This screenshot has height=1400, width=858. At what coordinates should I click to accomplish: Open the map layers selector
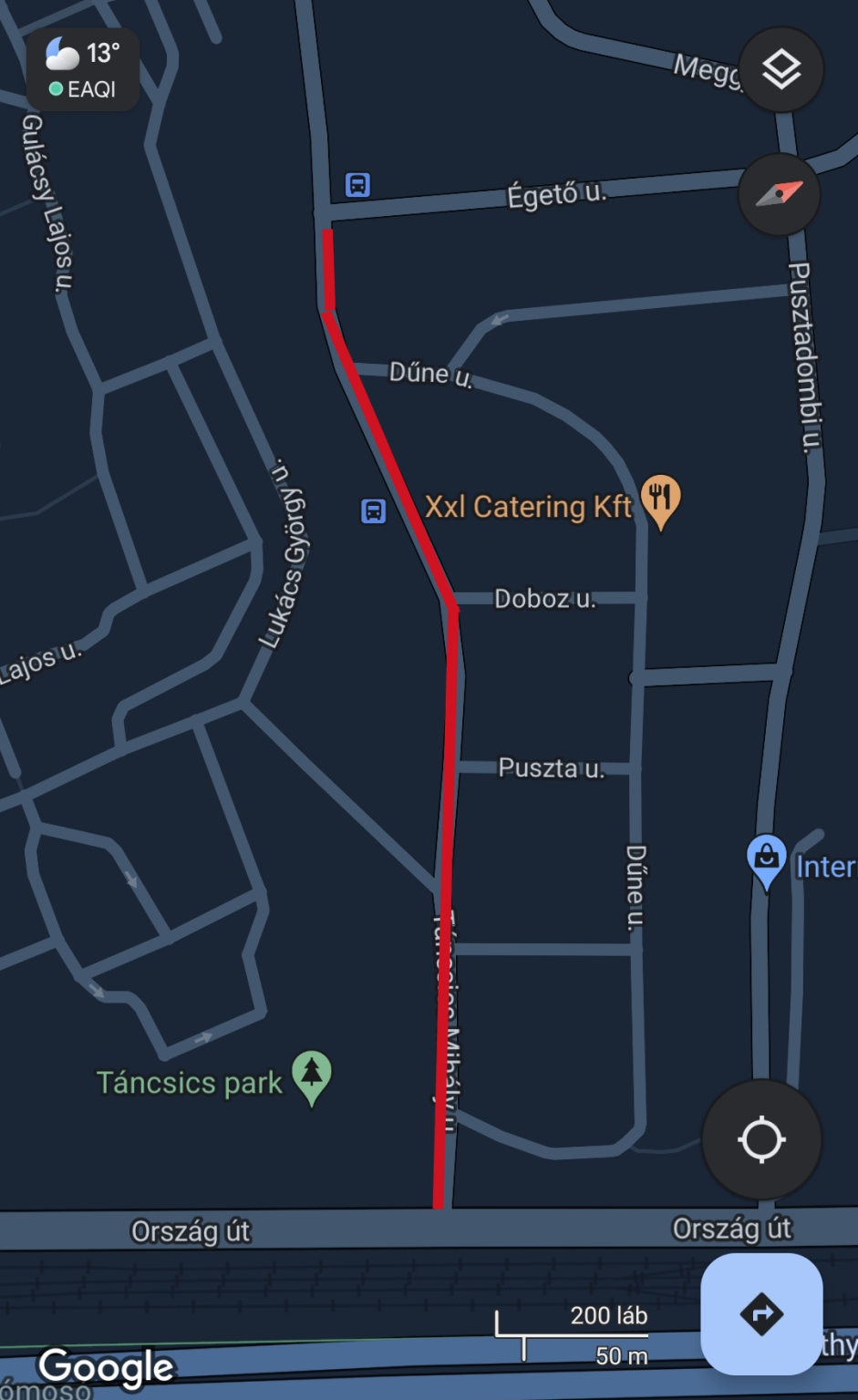[x=781, y=70]
